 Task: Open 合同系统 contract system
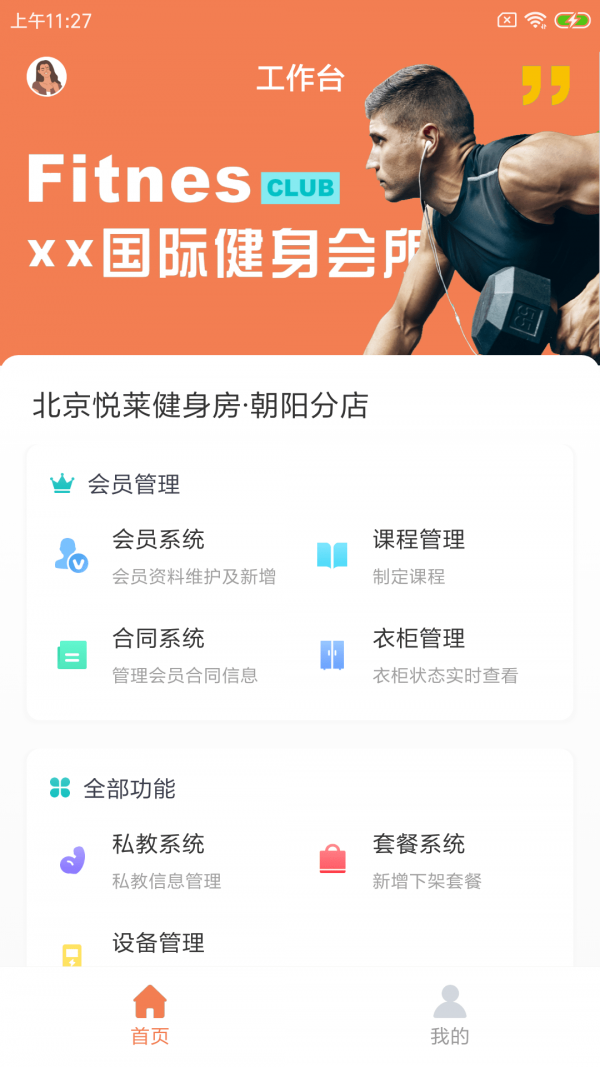(160, 655)
